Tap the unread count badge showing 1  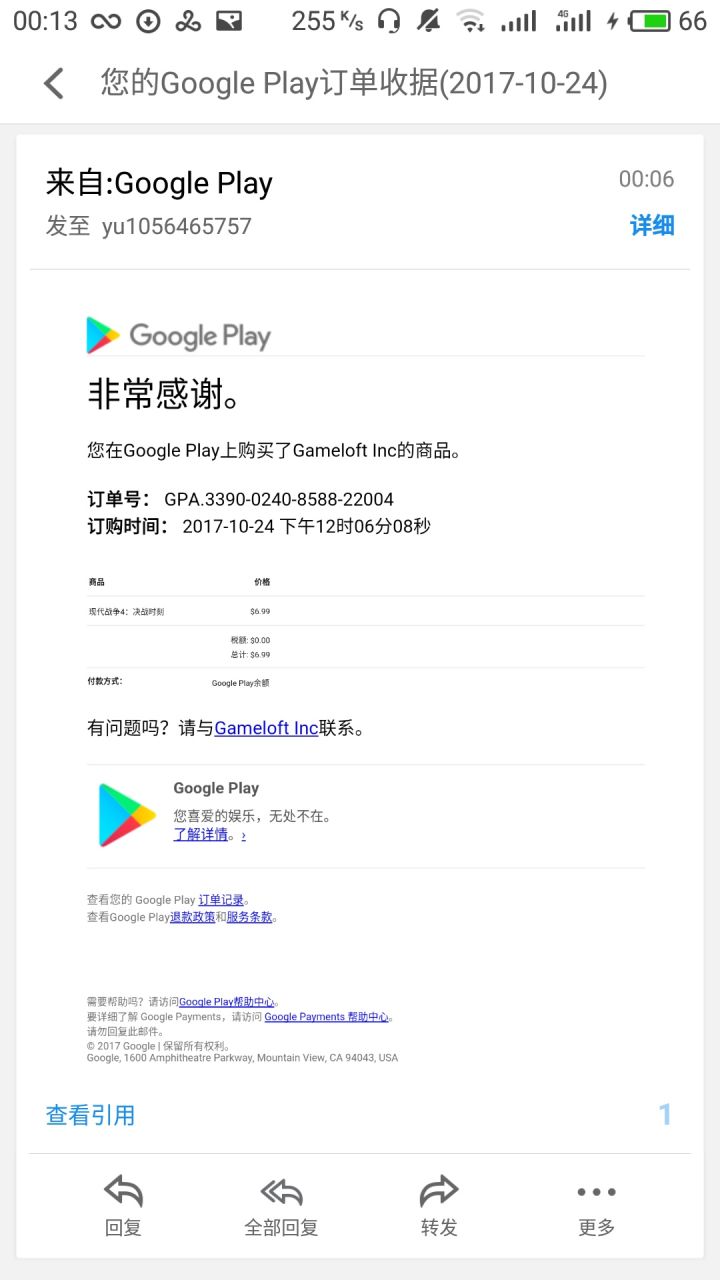(x=665, y=1114)
